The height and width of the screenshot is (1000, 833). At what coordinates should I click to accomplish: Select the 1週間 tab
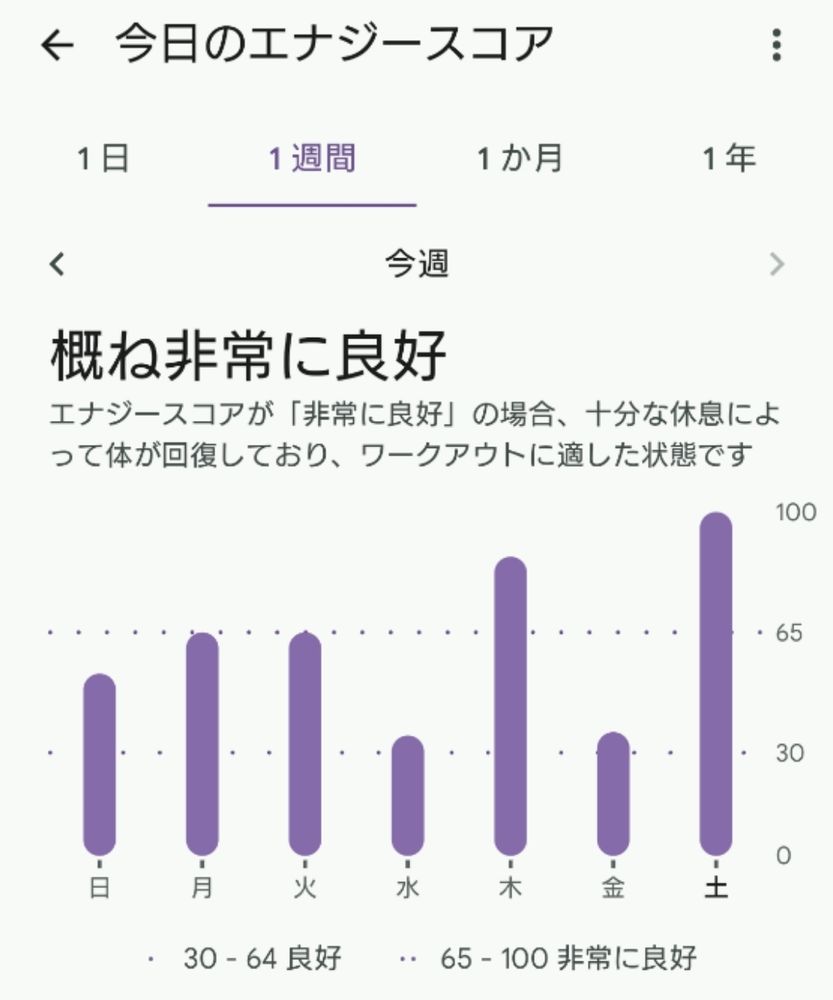312,158
